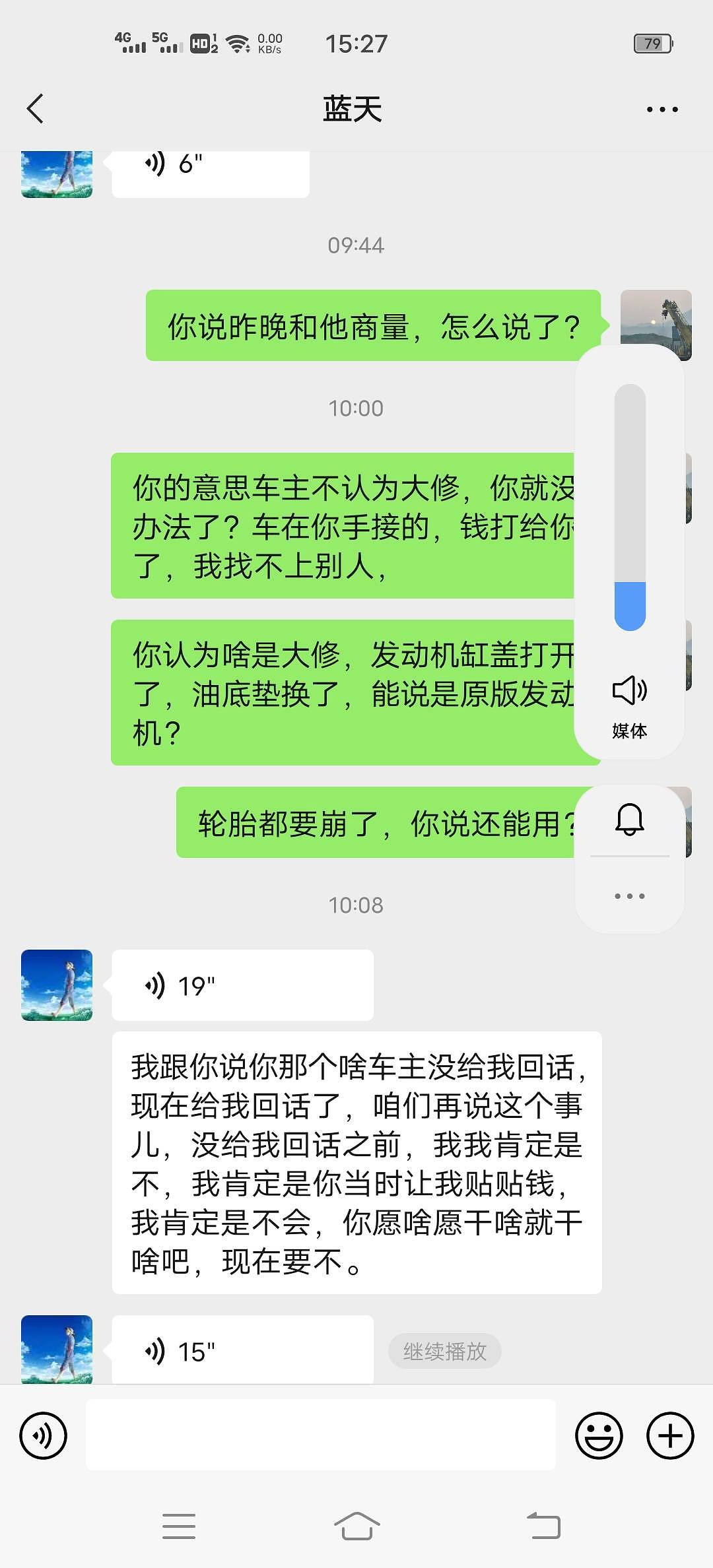Tap 继续播放 to resume playback
Image resolution: width=713 pixels, height=1568 pixels.
tap(444, 1351)
